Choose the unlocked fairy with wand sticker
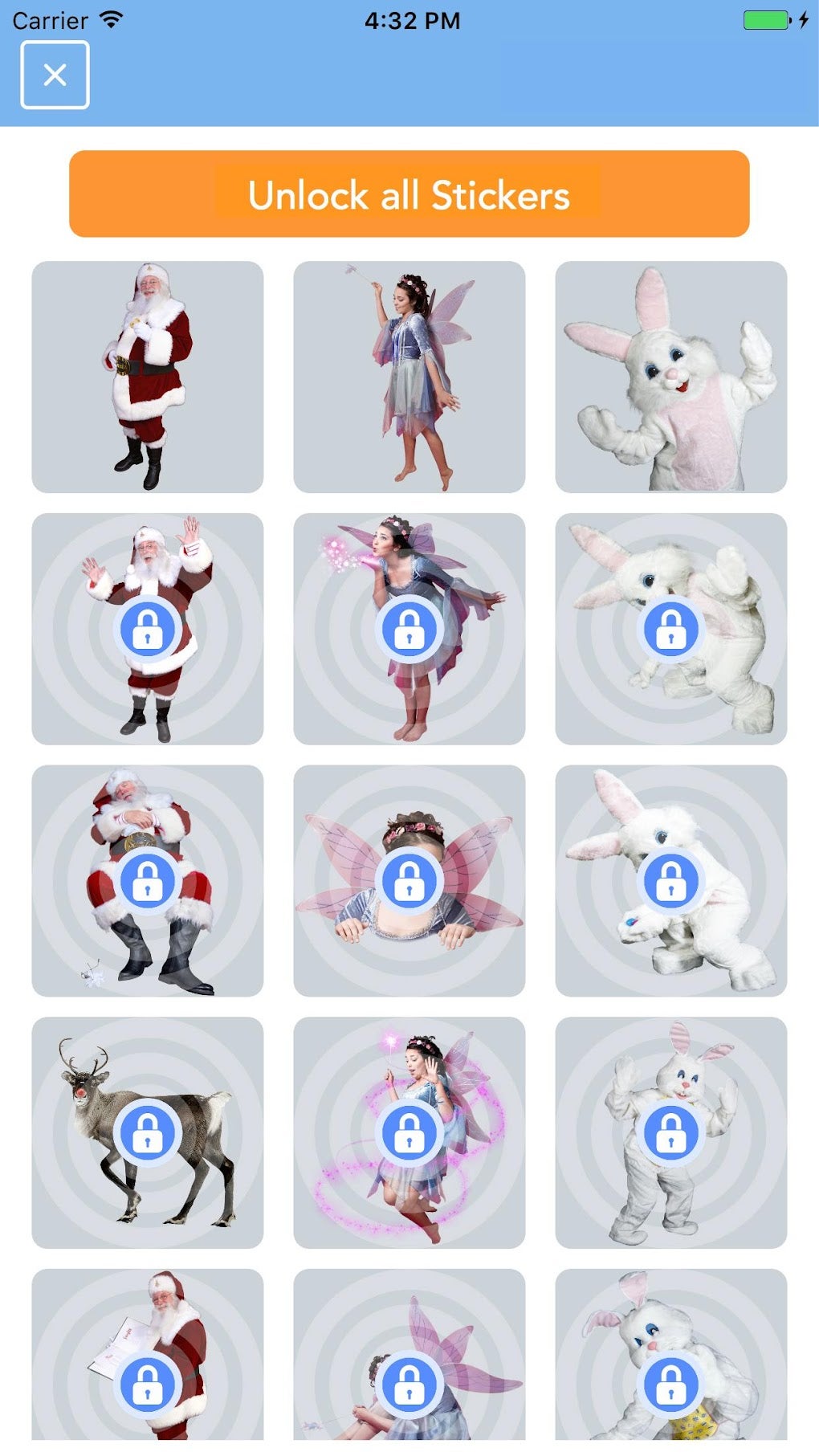Viewport: 819px width, 1456px height. tap(409, 377)
